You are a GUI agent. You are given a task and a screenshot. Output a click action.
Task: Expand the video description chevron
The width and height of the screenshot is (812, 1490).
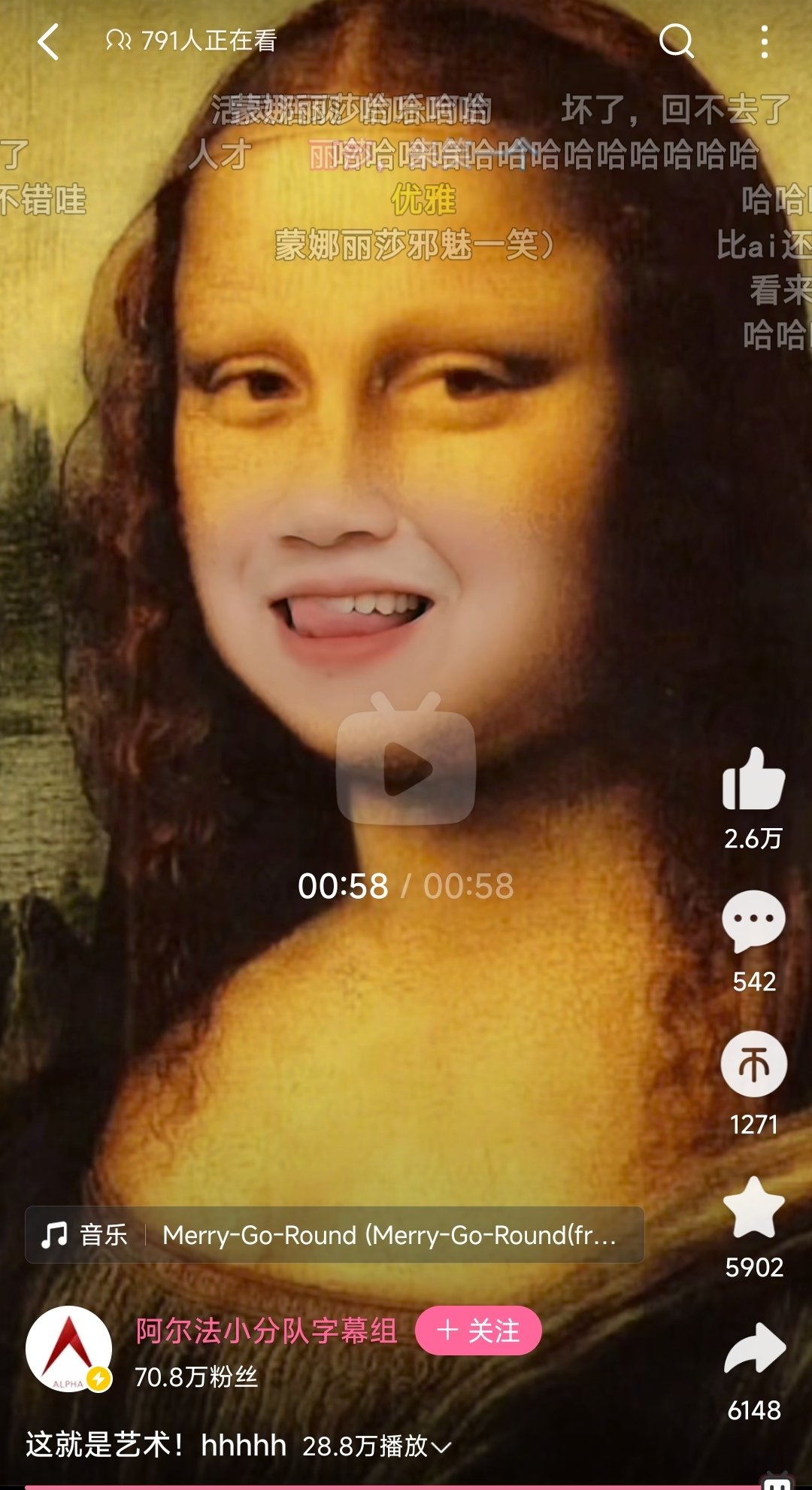tap(441, 1446)
